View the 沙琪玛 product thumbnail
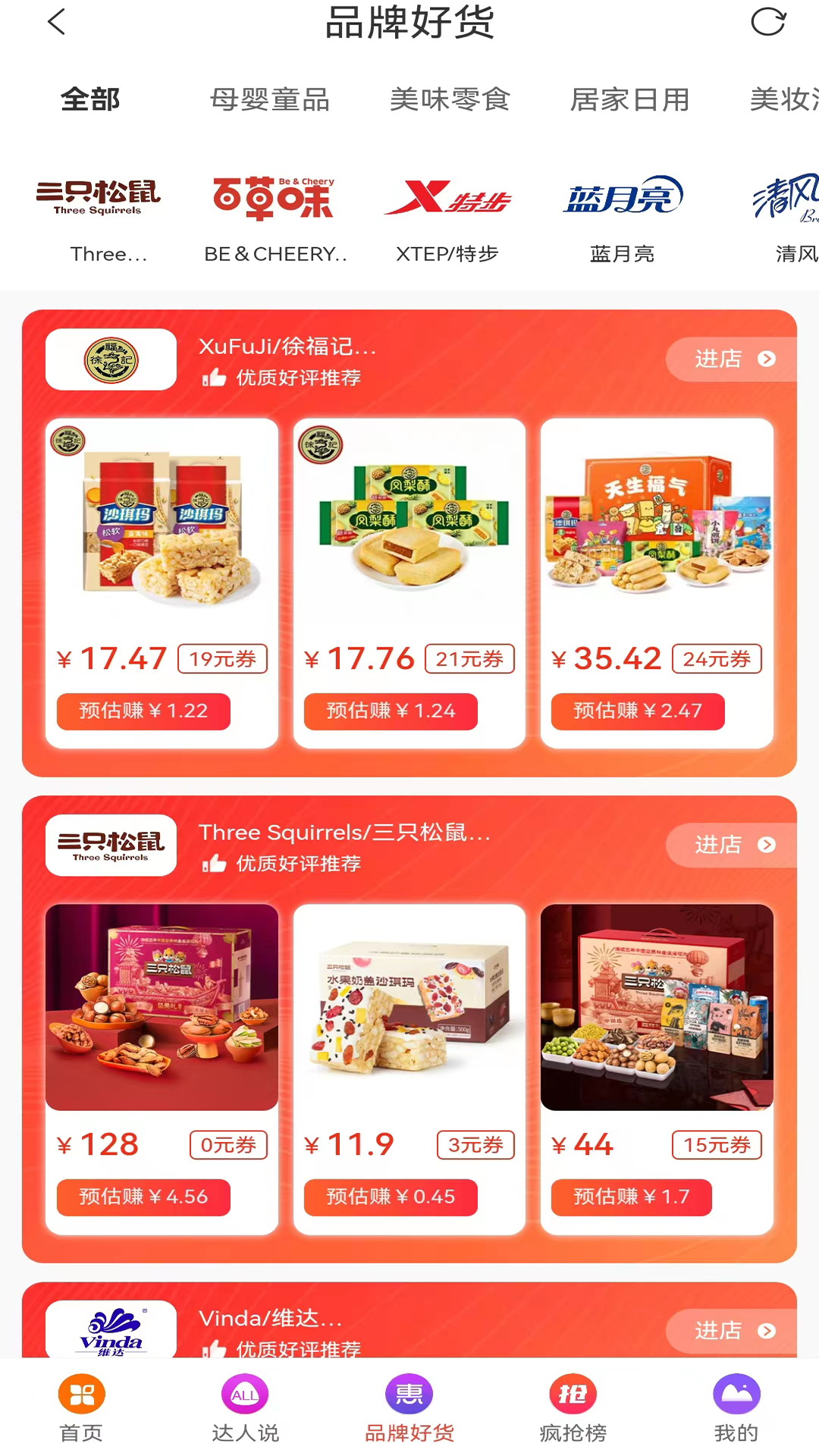 (161, 531)
